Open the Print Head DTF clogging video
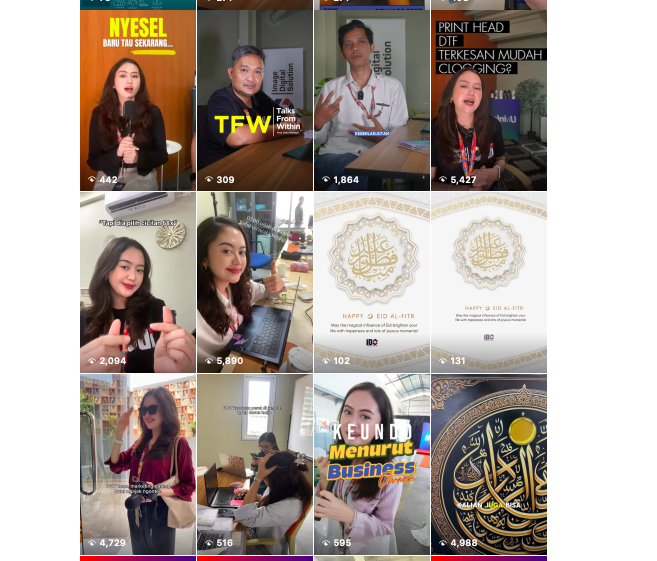Image resolution: width=657 pixels, height=561 pixels. point(489,100)
